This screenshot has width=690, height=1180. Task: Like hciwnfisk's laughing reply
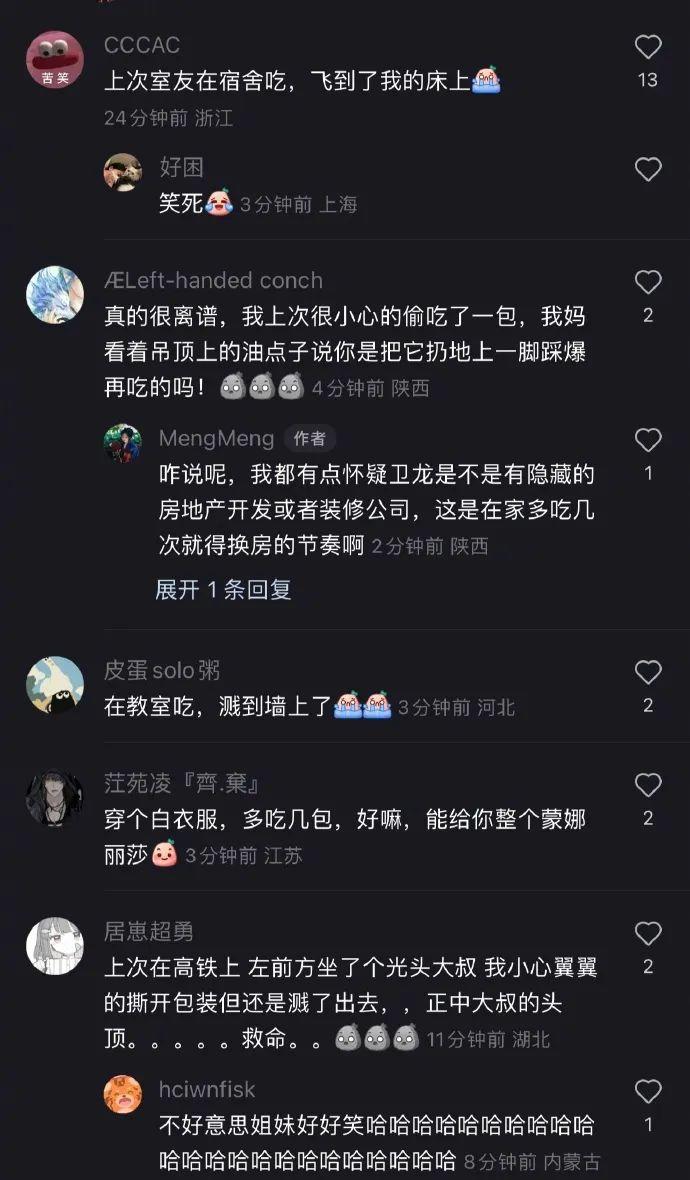(x=648, y=1091)
